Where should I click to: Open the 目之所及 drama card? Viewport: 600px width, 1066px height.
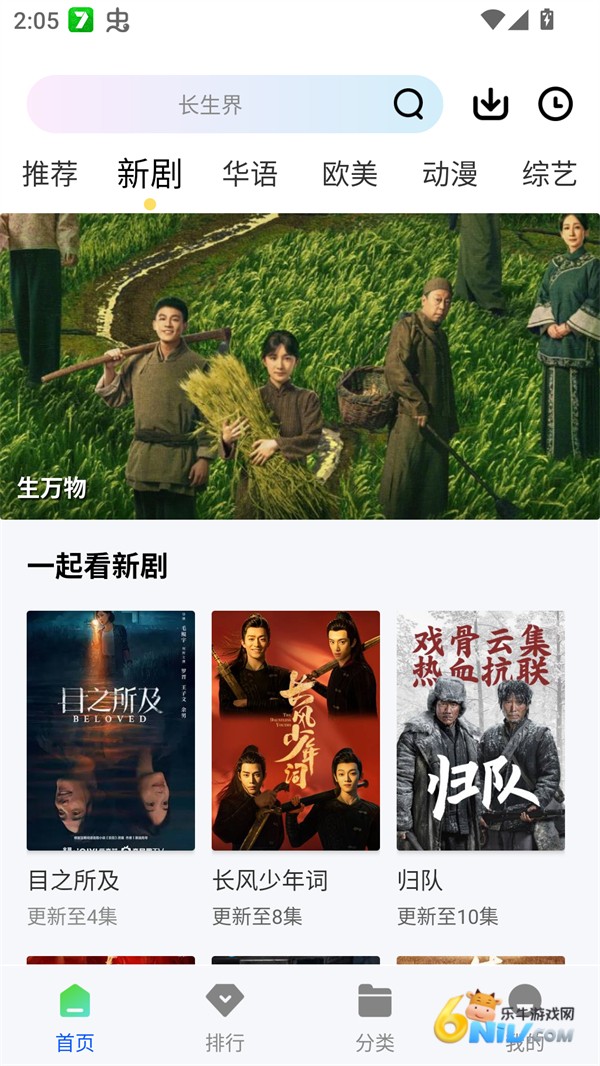pos(111,731)
